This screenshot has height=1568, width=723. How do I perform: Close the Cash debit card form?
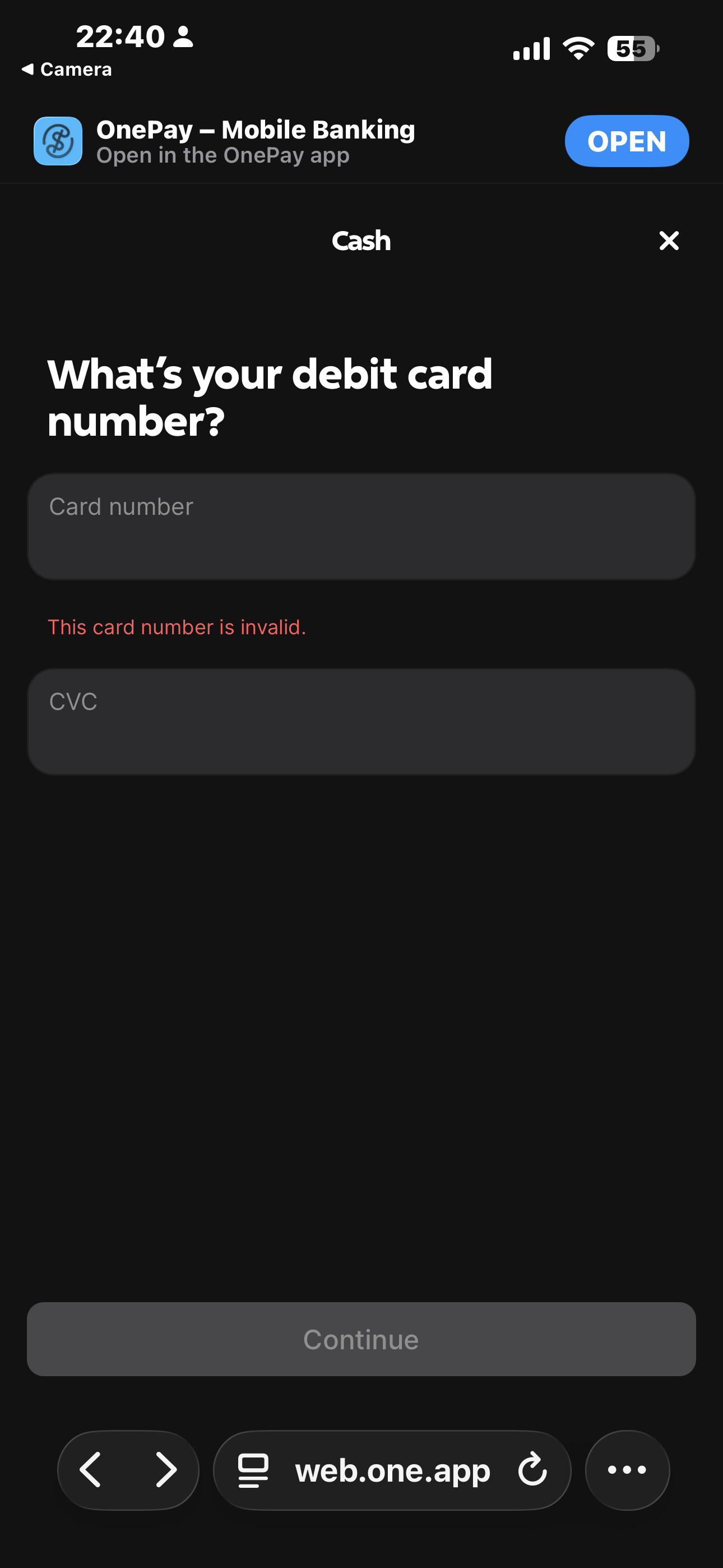pos(668,241)
